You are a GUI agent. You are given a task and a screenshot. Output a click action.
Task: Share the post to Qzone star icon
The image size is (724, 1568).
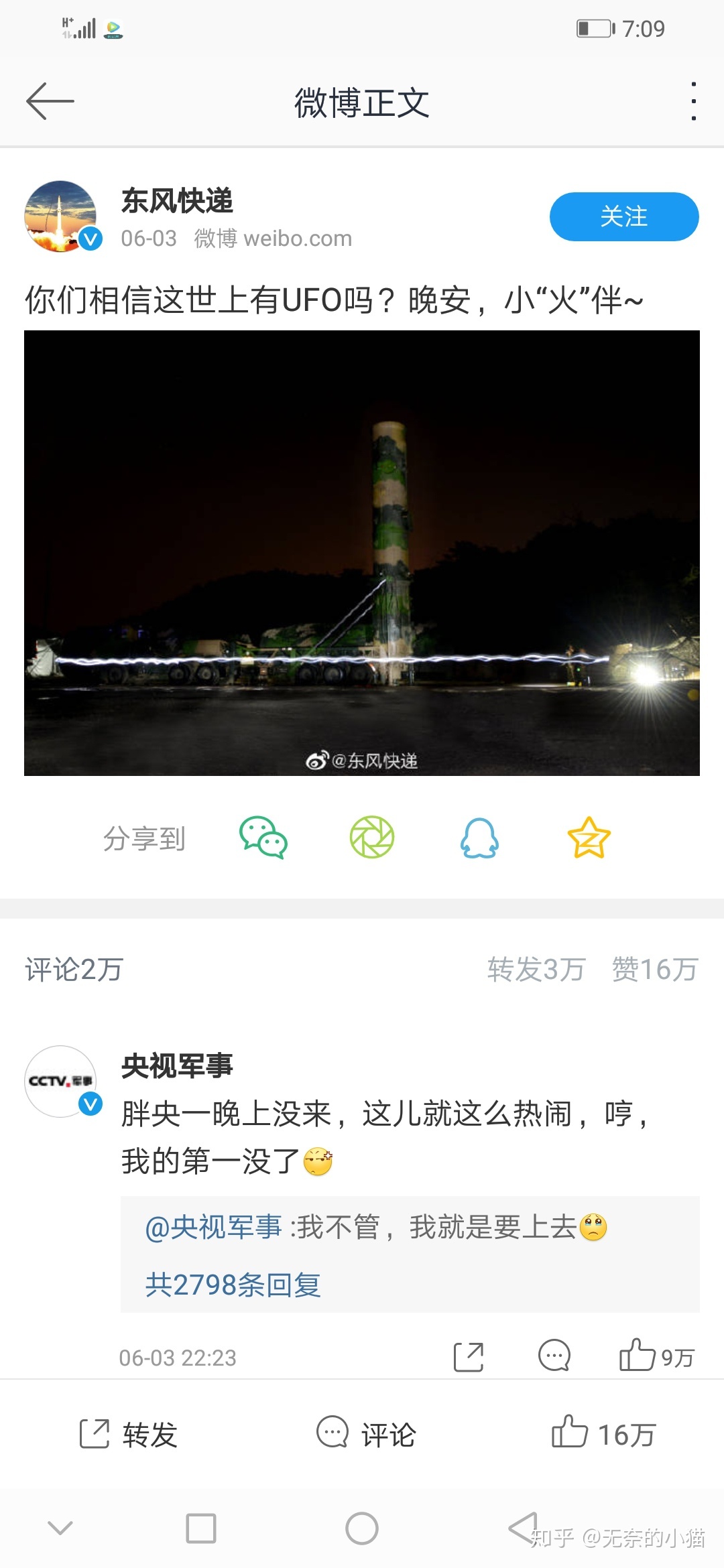[589, 838]
